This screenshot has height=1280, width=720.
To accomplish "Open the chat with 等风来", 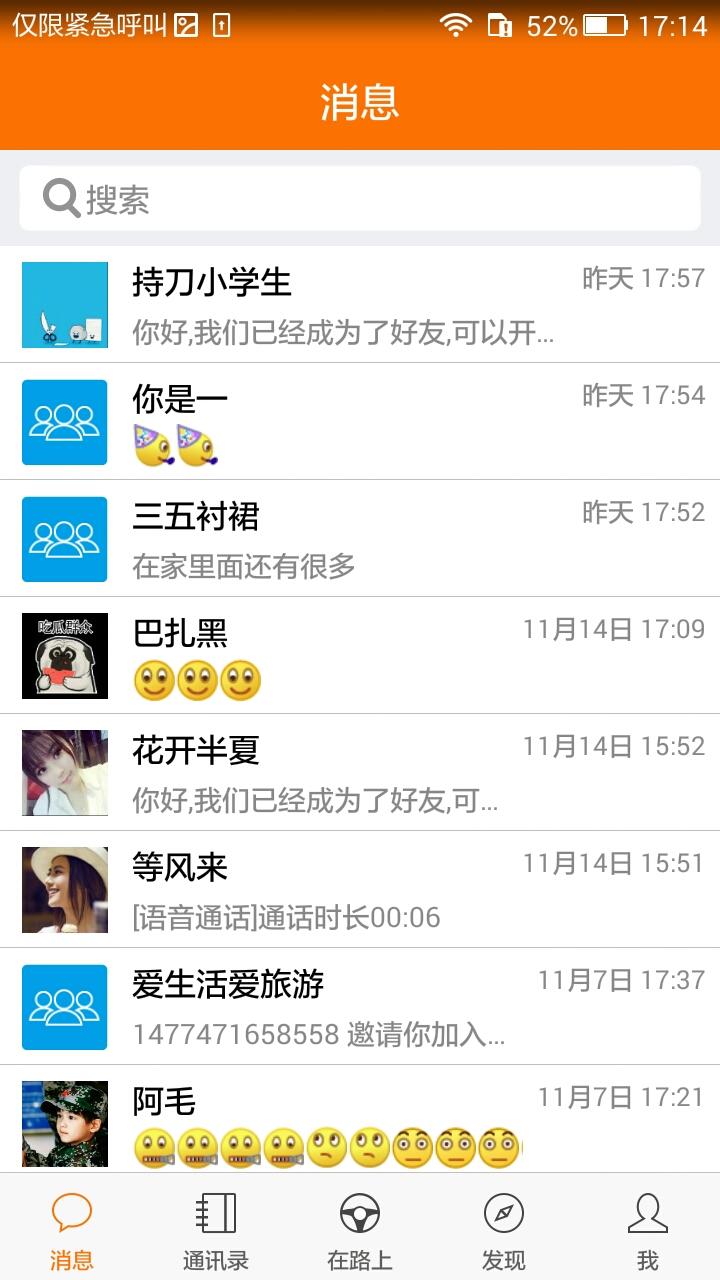I will click(x=360, y=890).
